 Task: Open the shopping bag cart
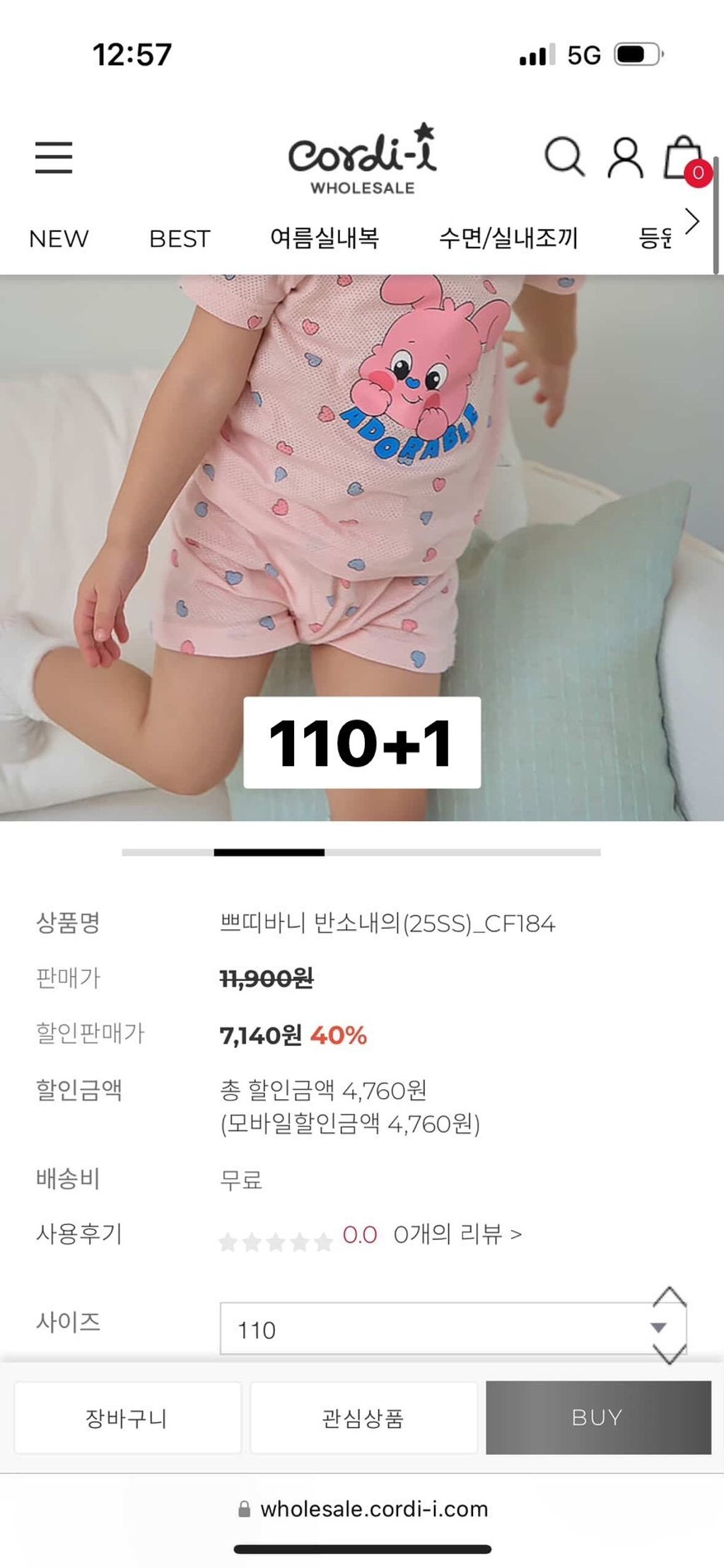(684, 158)
